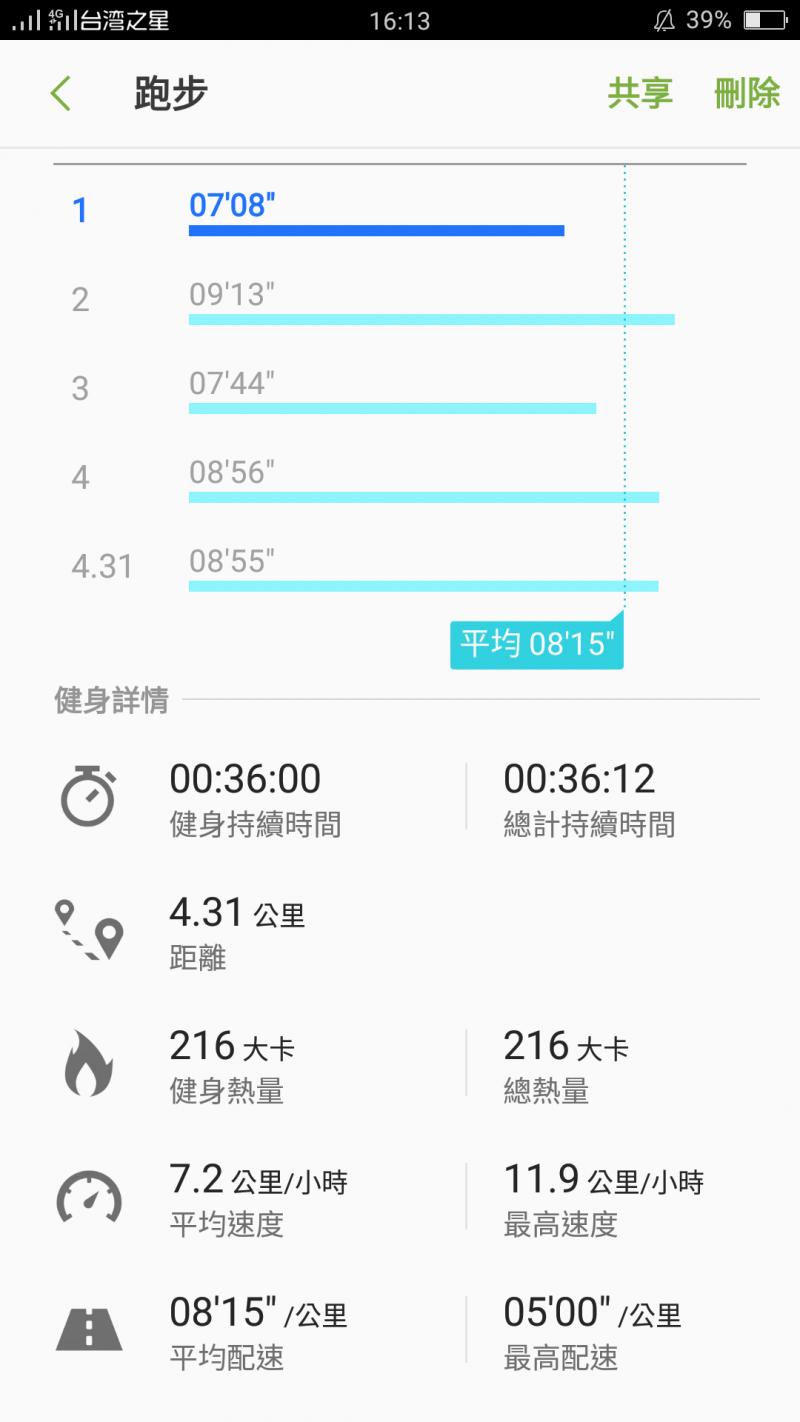Go back from the 跑步 screen

tap(61, 94)
